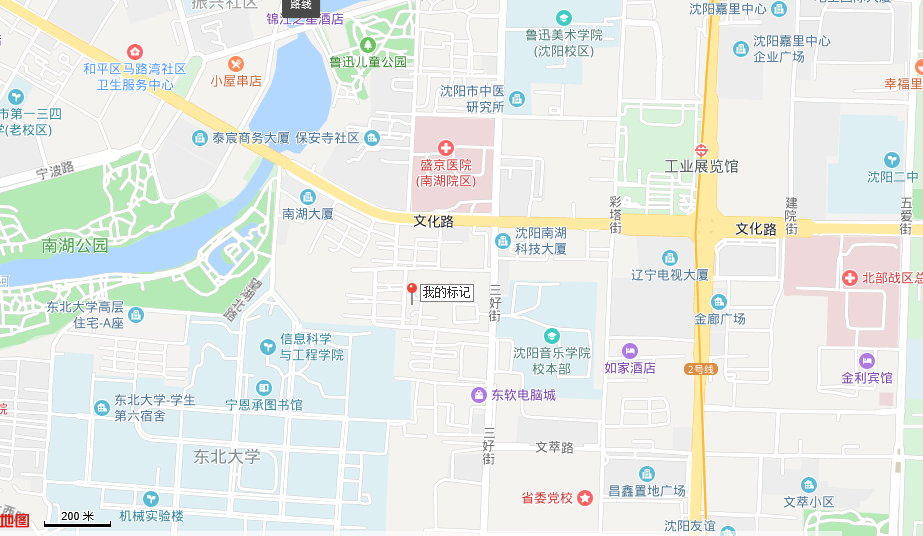
Task: Select the 沈阳南湖科技大厦 marker
Action: coord(503,240)
